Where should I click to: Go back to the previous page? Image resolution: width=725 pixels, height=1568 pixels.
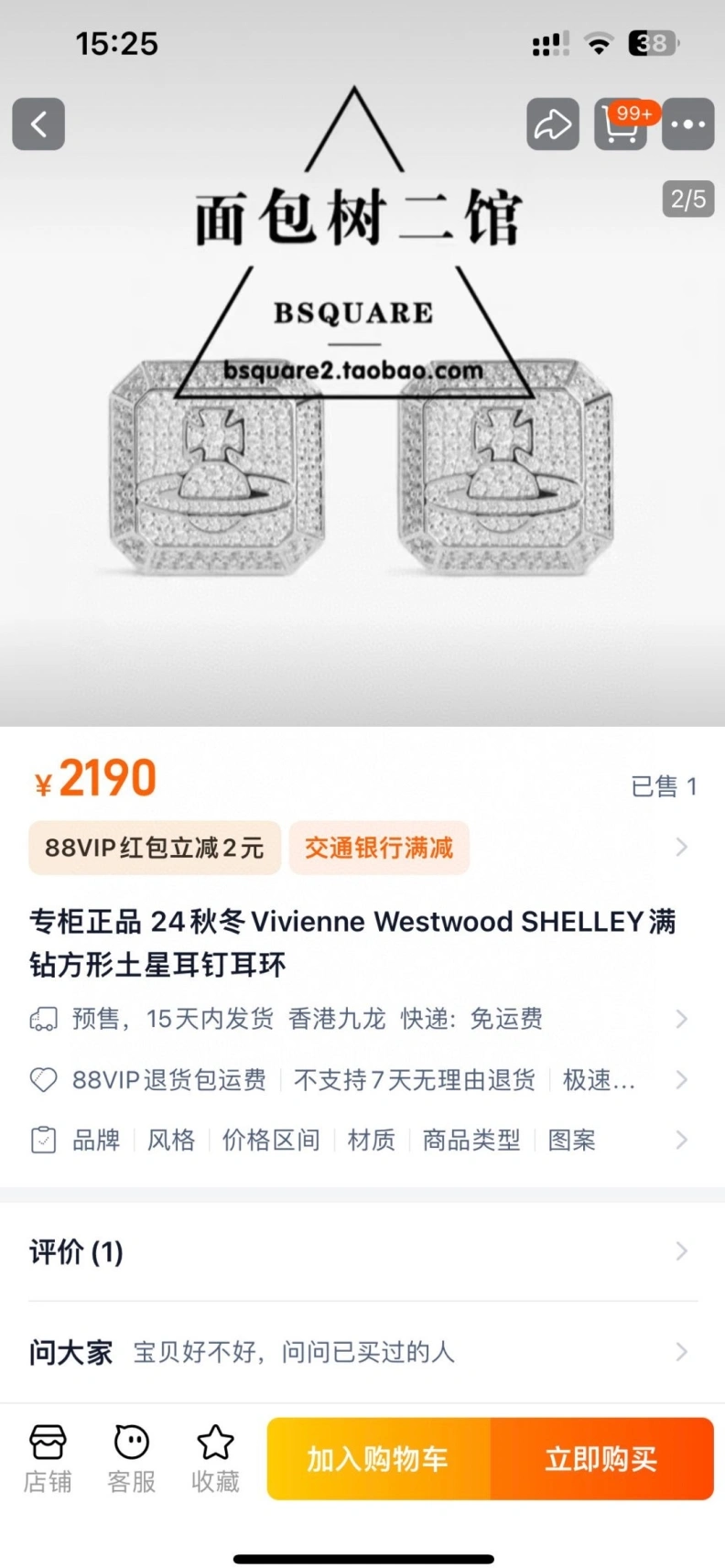point(38,124)
